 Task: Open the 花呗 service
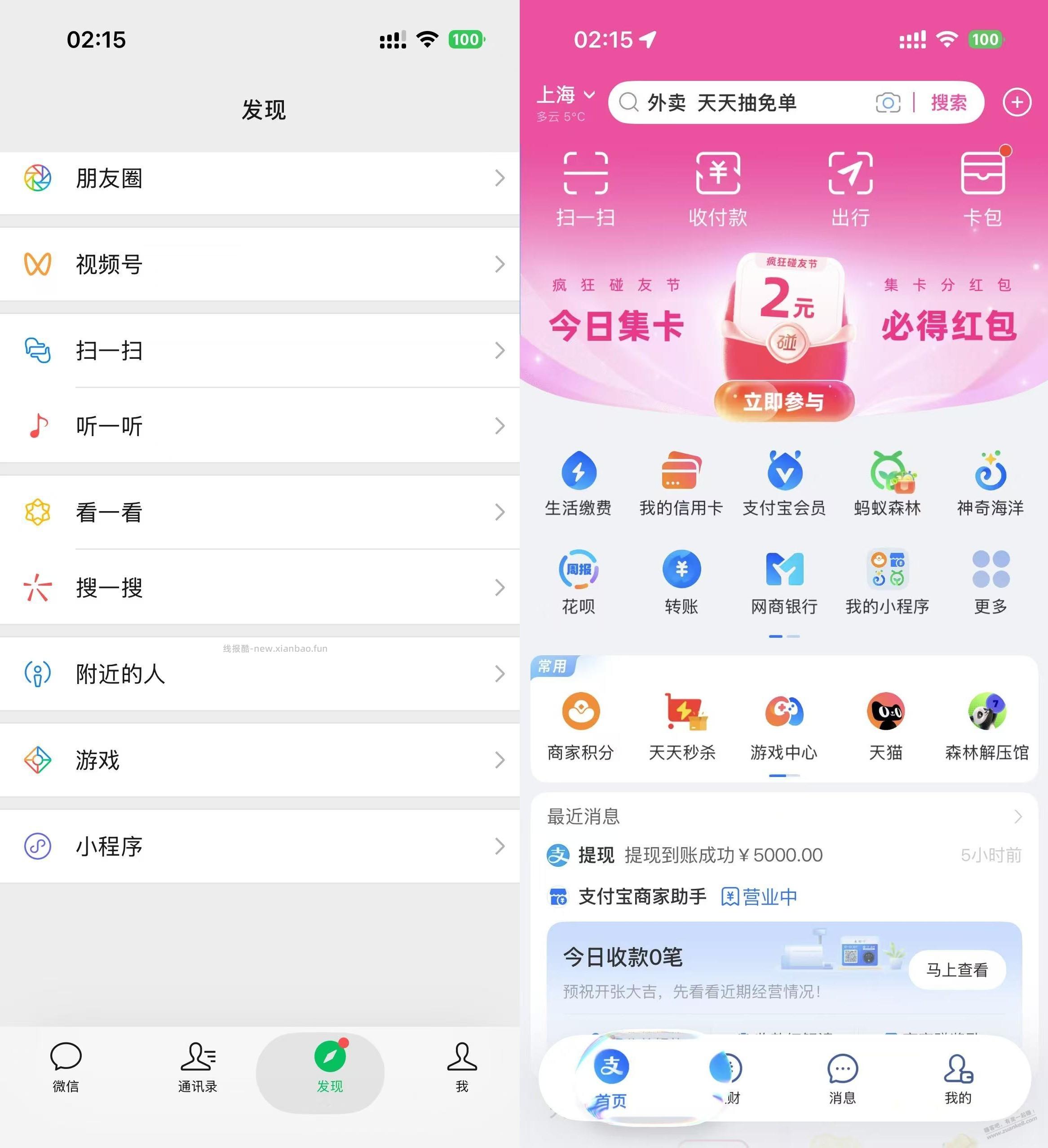pyautogui.click(x=578, y=575)
